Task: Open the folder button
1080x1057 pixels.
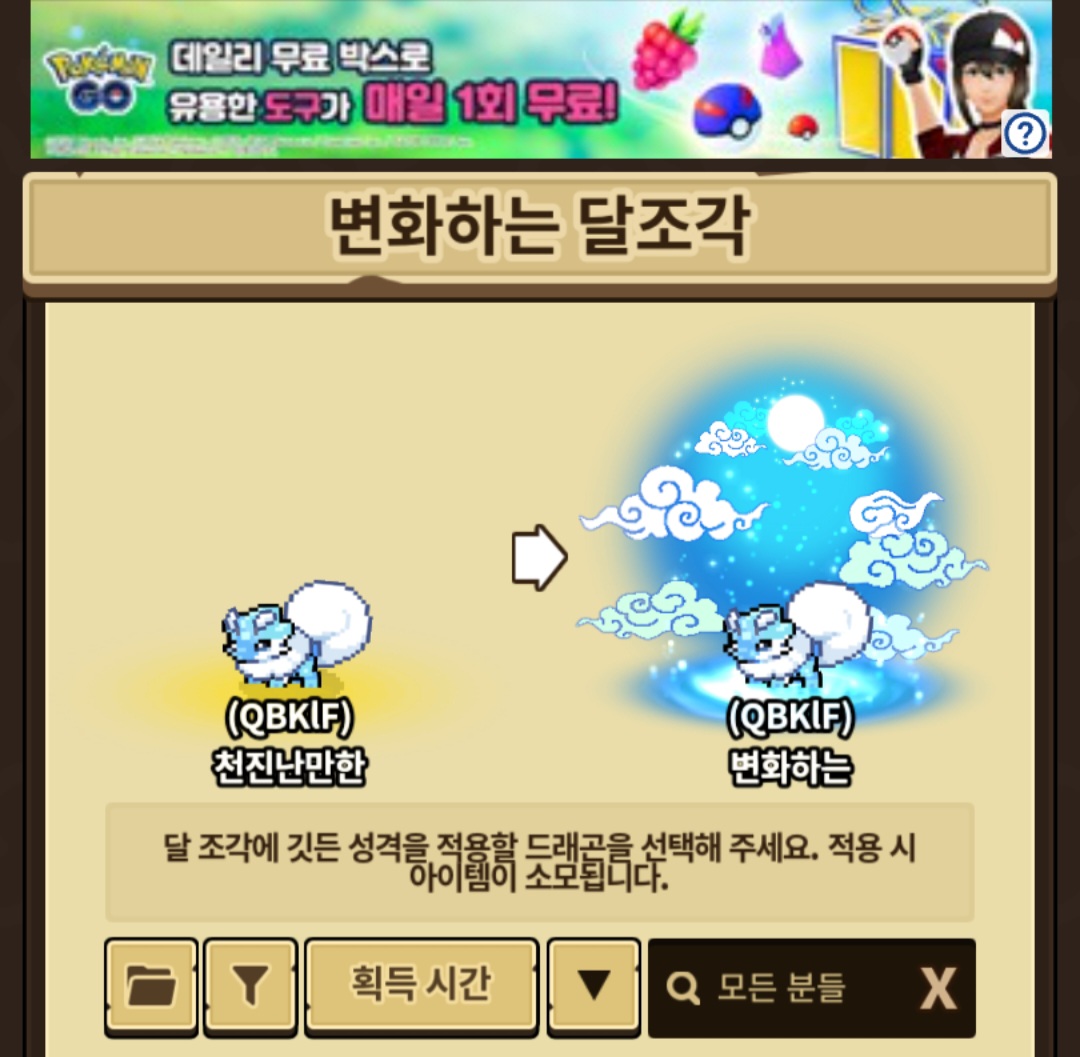Action: tap(152, 987)
